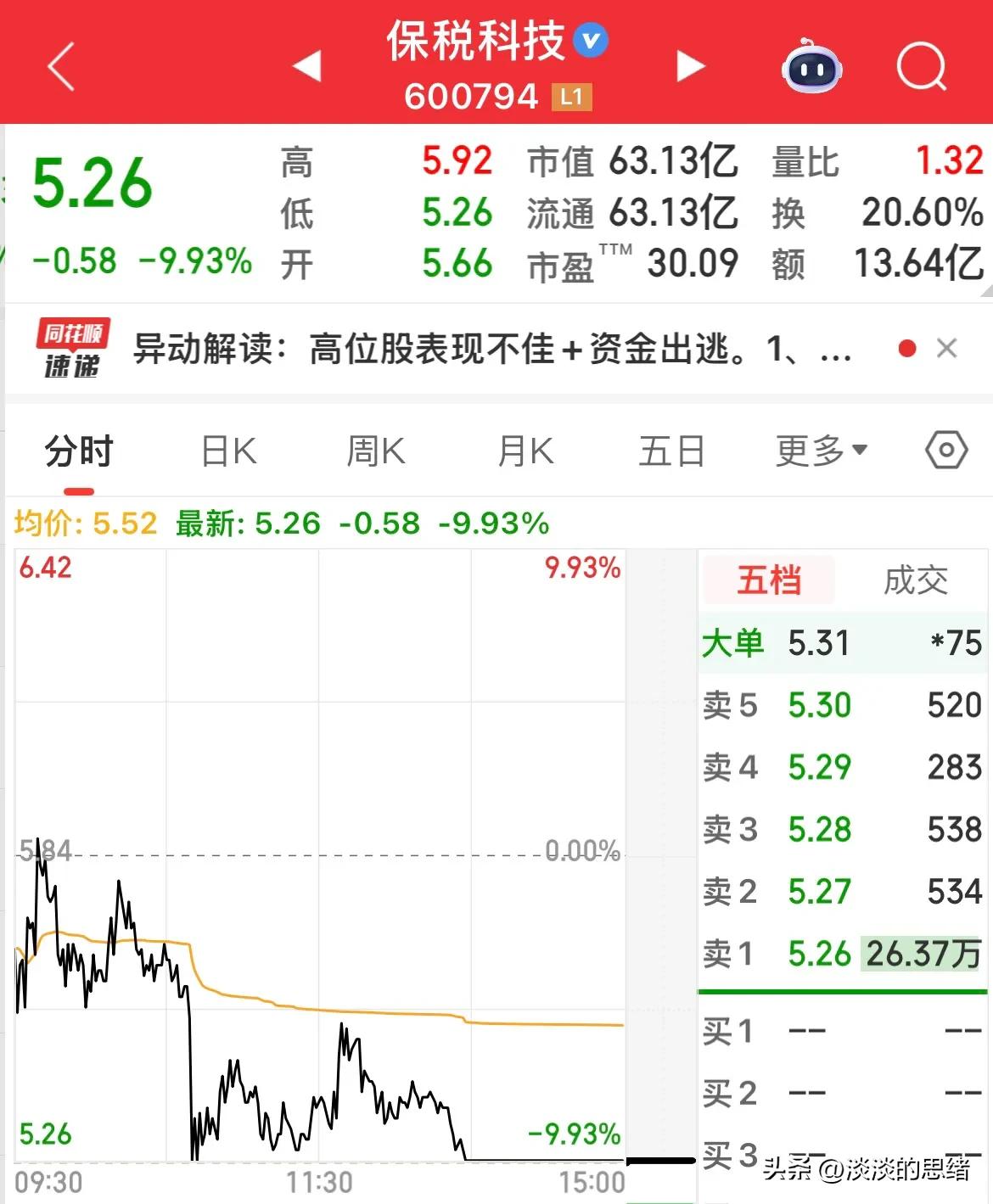Open stock search via magnifier icon
Image resolution: width=993 pixels, height=1204 pixels.
coord(922,66)
